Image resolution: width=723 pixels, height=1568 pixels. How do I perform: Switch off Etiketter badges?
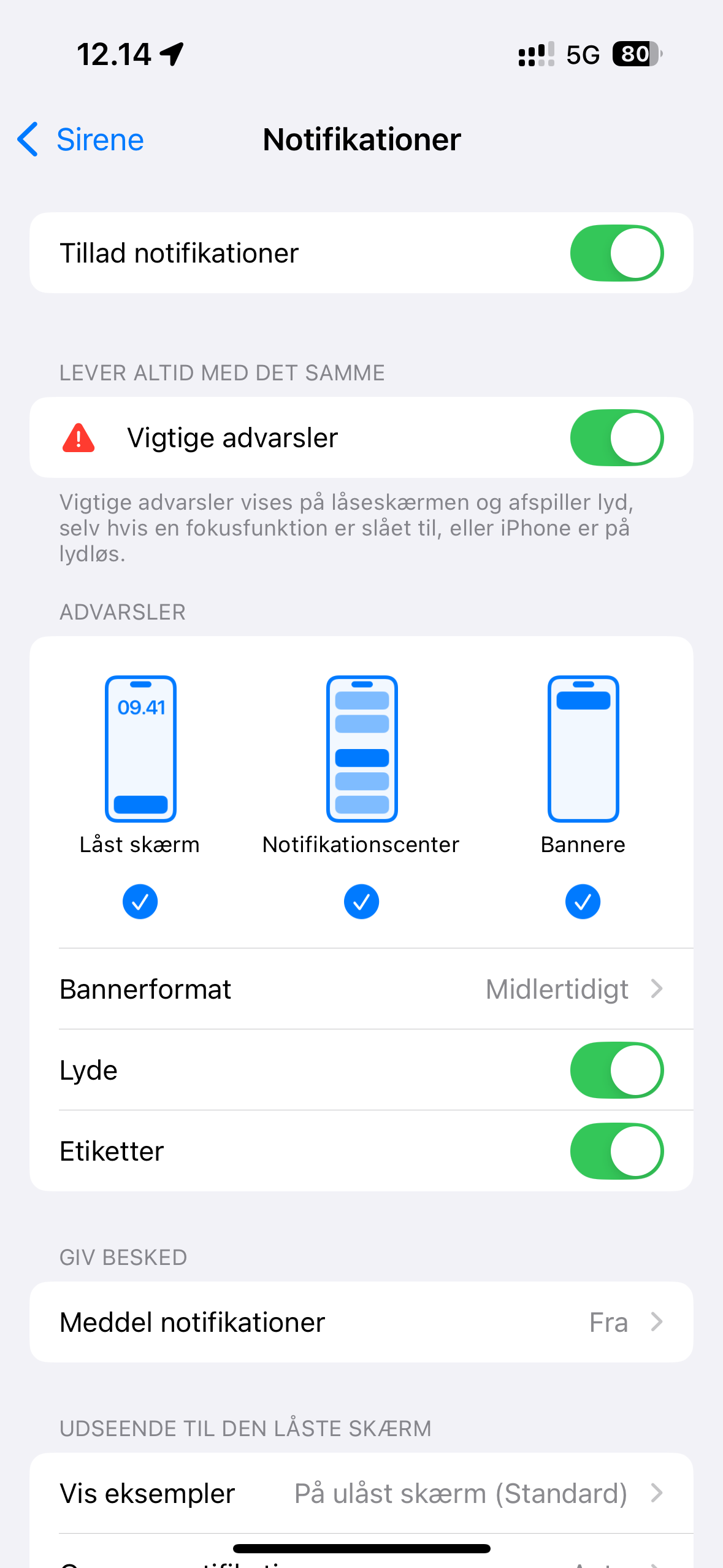point(616,1151)
